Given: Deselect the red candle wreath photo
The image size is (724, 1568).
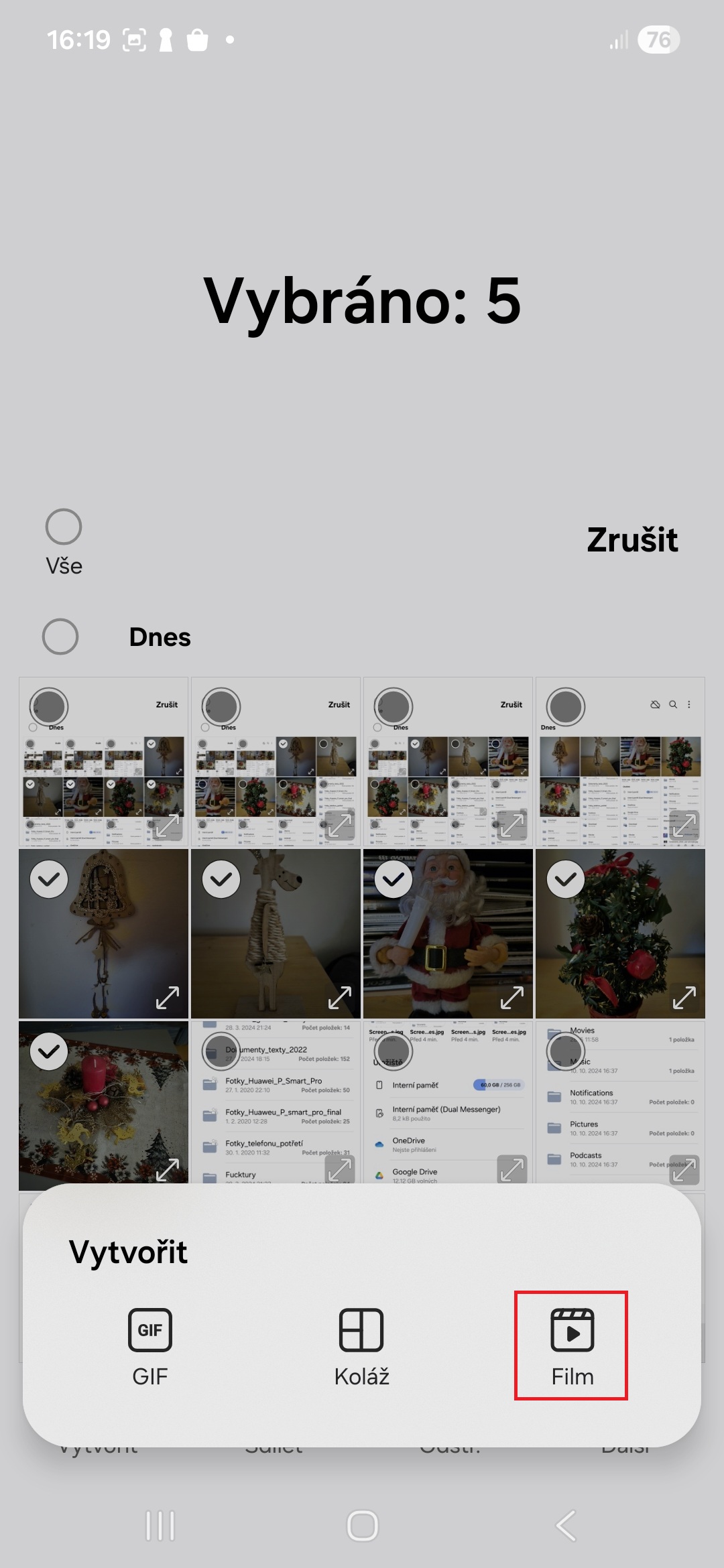Looking at the screenshot, I should (49, 1051).
